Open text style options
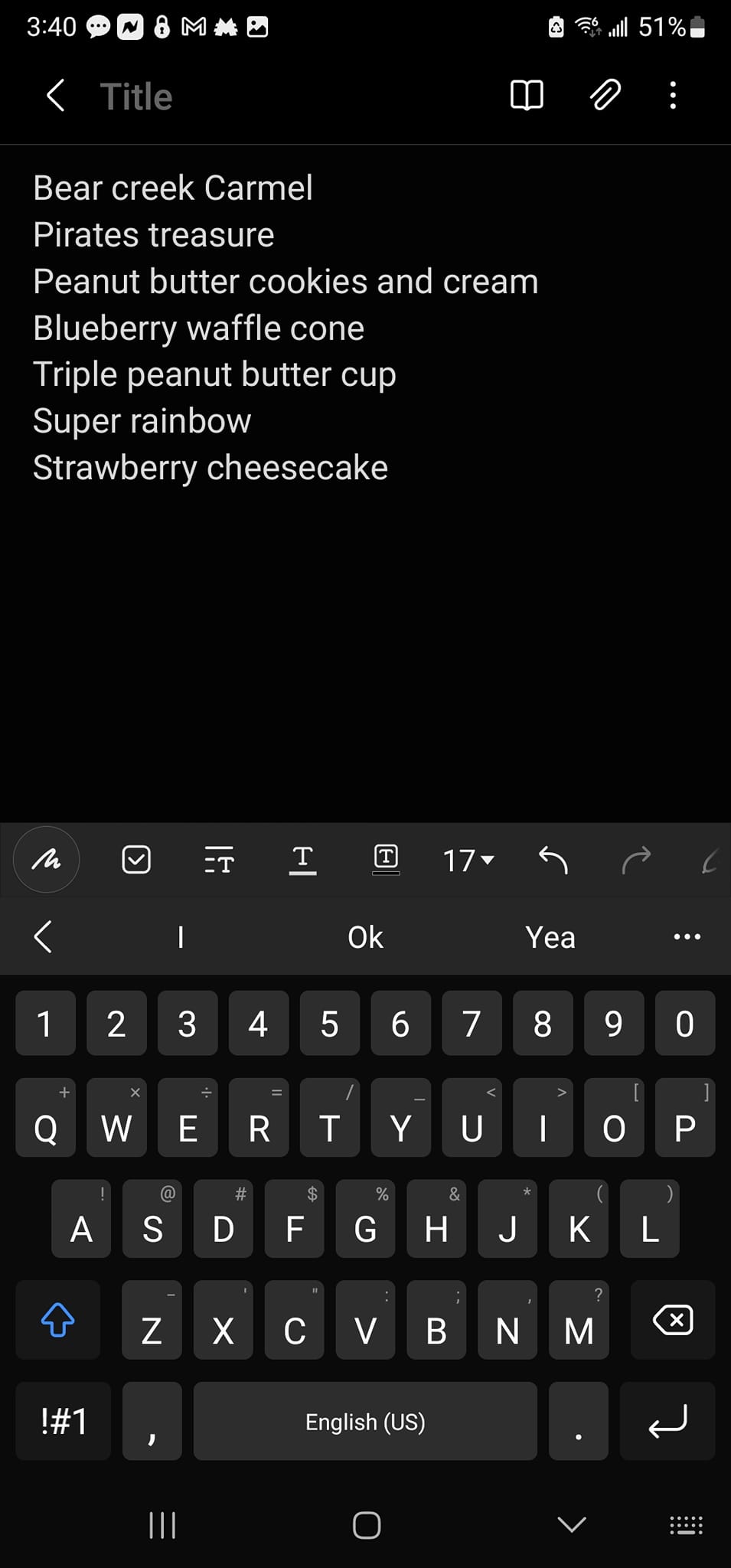Image resolution: width=731 pixels, height=1568 pixels. pyautogui.click(x=219, y=861)
